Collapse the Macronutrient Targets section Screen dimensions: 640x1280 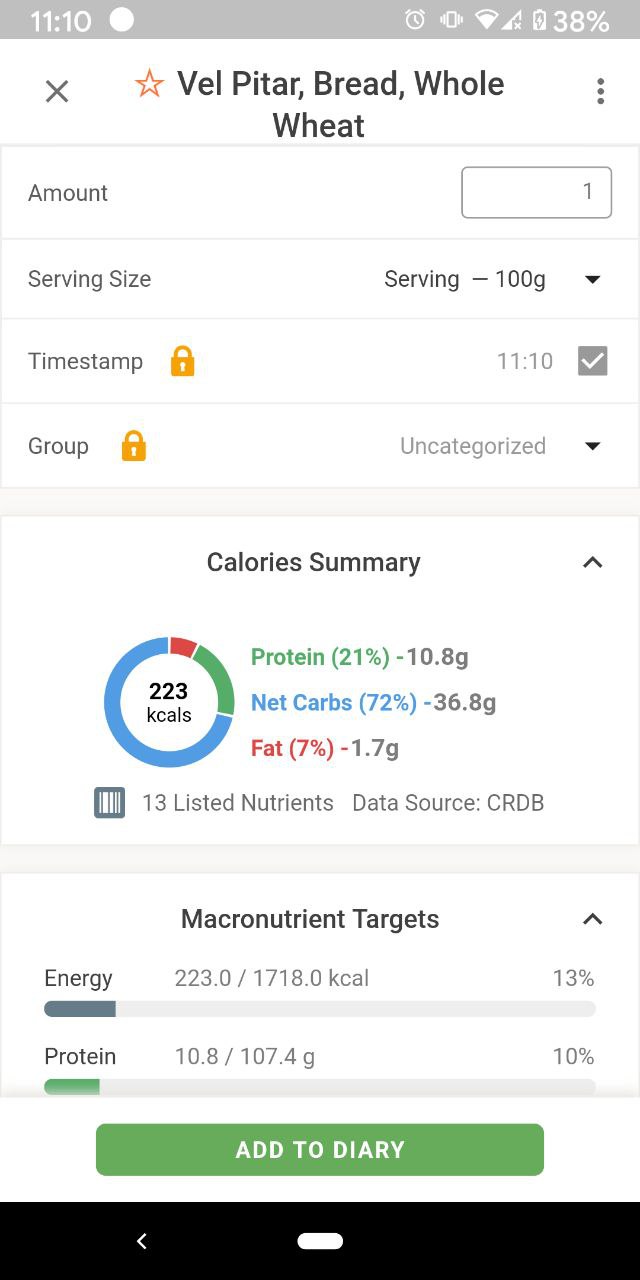(592, 919)
